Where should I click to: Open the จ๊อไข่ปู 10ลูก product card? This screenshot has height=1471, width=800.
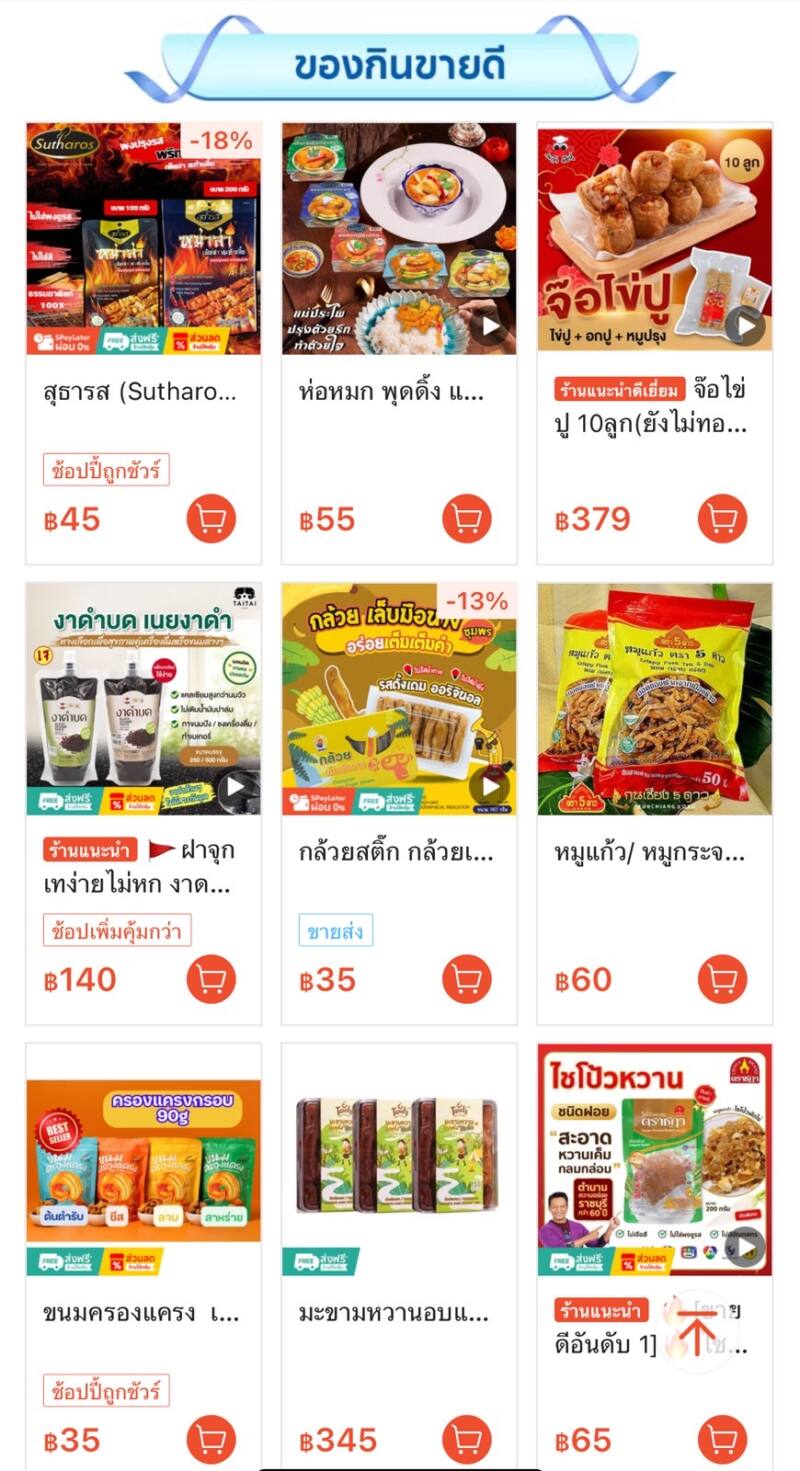tap(655, 240)
